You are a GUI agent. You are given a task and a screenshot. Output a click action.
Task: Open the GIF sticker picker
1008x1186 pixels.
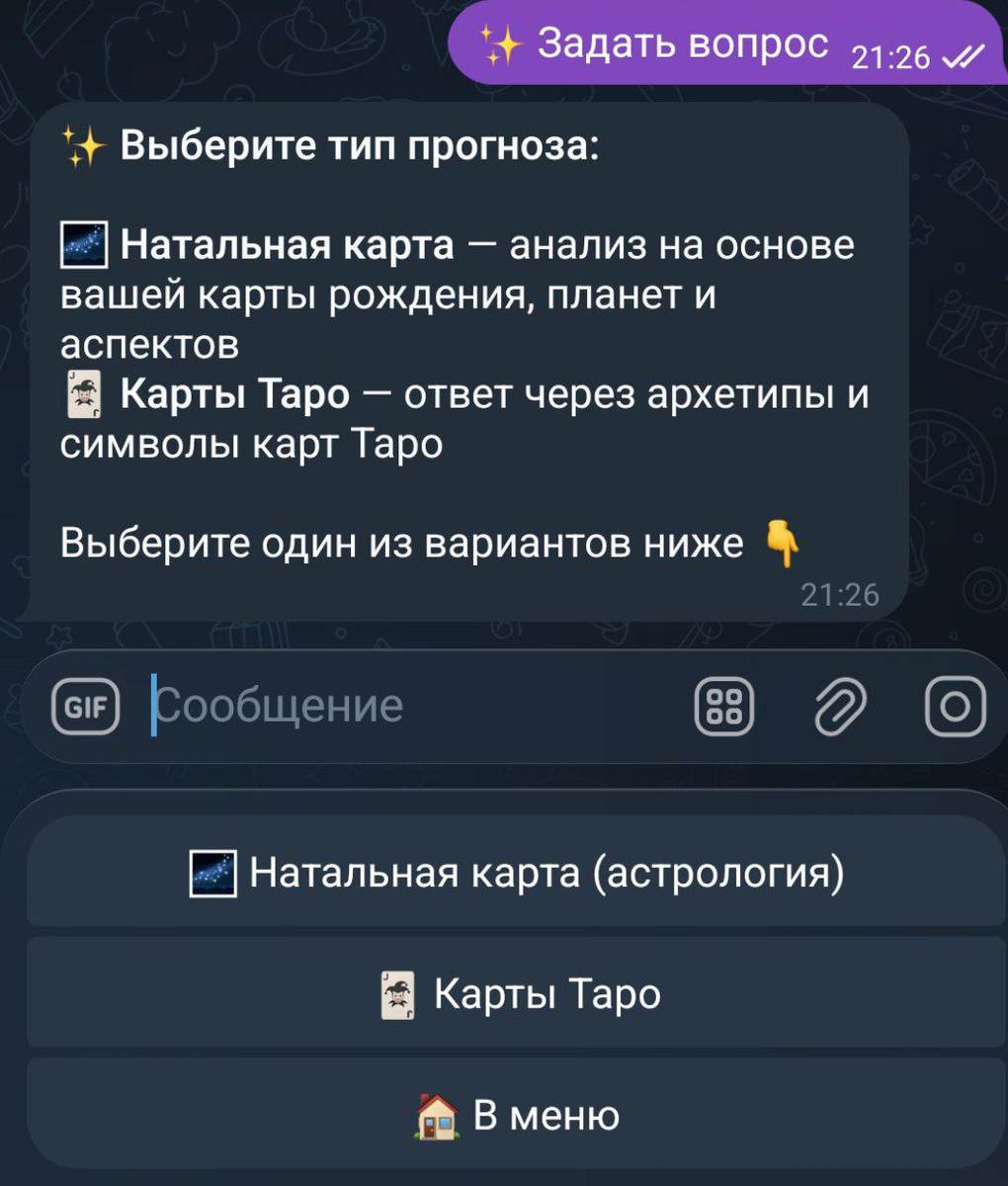pyautogui.click(x=84, y=706)
